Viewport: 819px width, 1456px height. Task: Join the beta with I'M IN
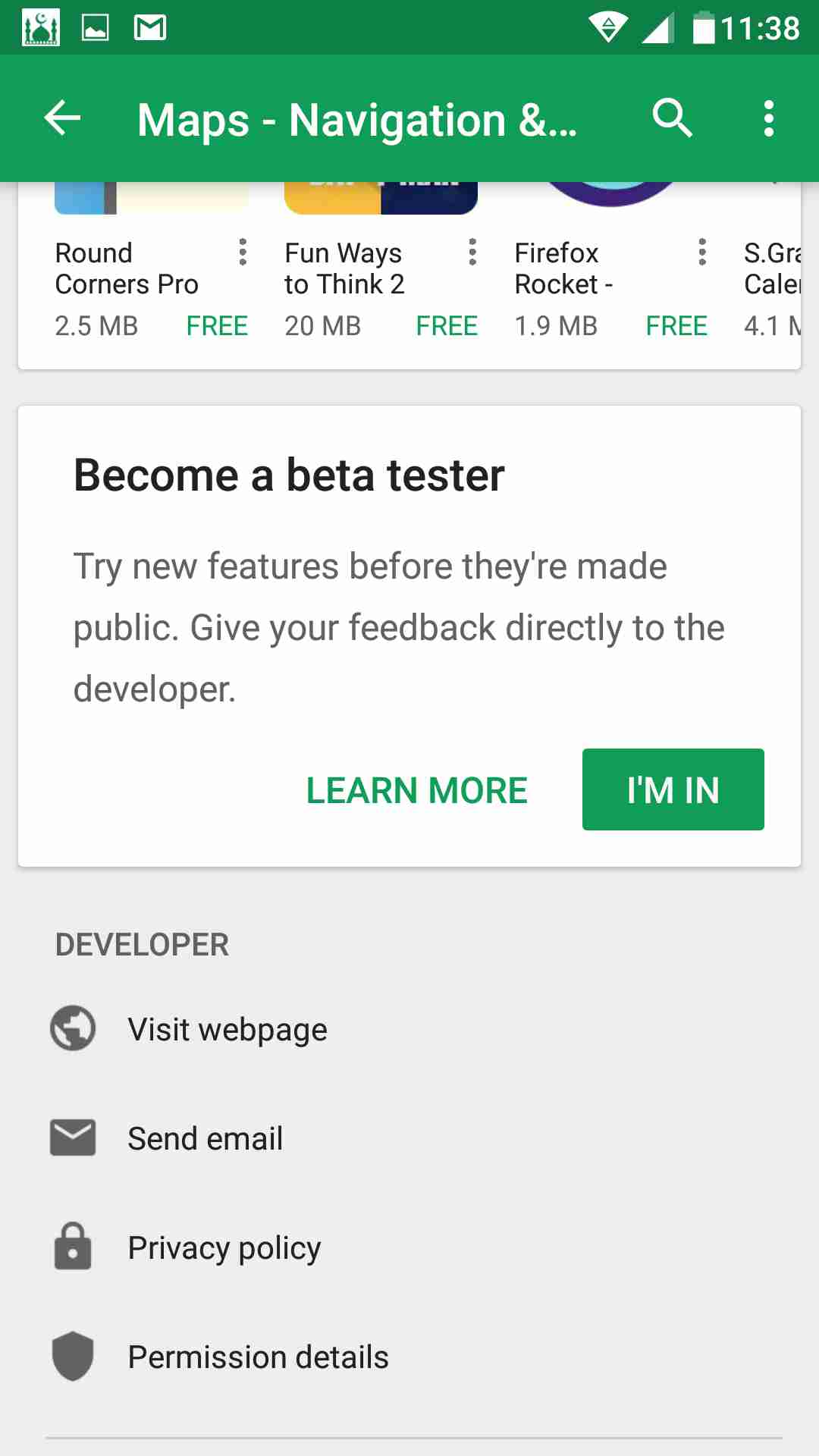click(x=673, y=789)
